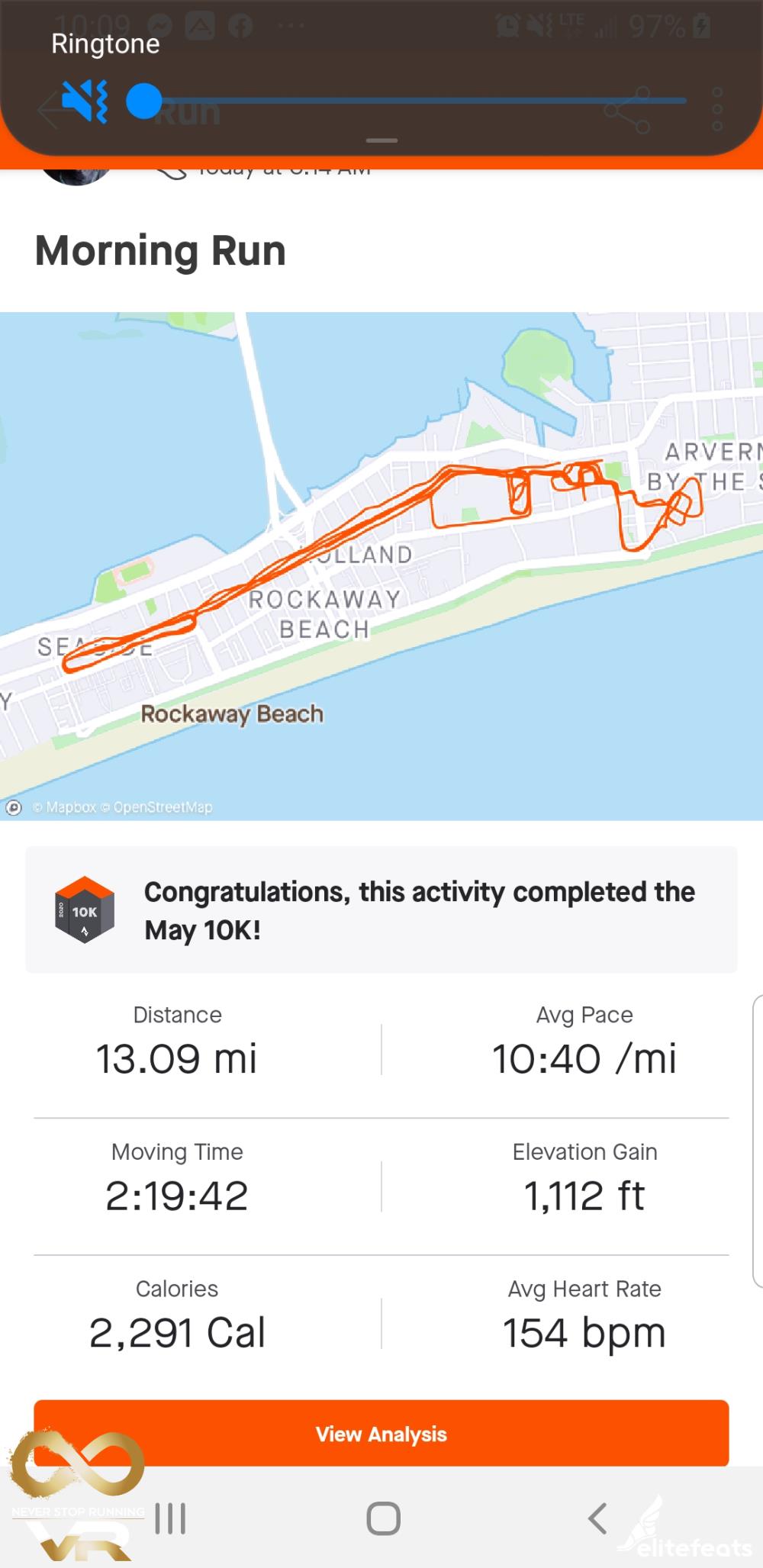Tap the system back button
Viewport: 763px width, 1568px height.
coord(597,1518)
